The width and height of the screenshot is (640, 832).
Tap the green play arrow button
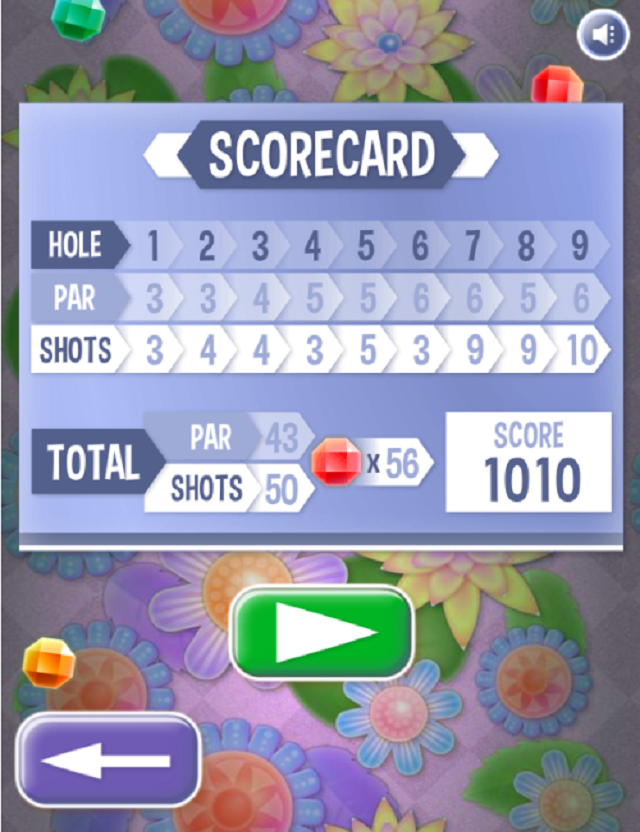[322, 632]
